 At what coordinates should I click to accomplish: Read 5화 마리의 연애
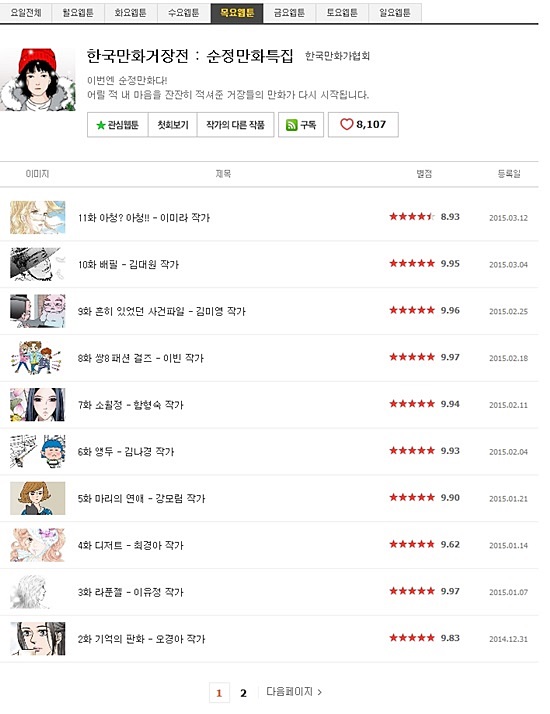(x=141, y=499)
